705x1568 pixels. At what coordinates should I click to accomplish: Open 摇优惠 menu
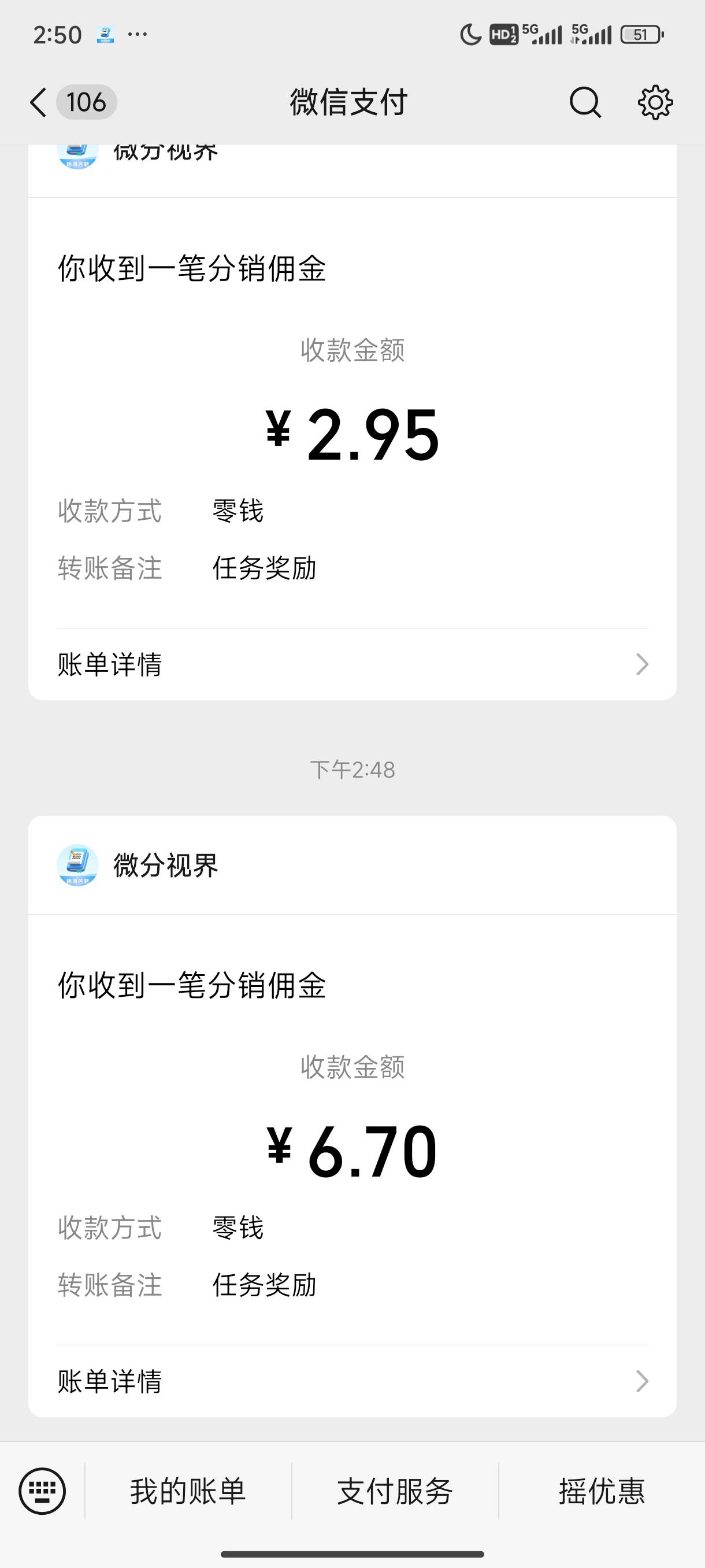pyautogui.click(x=602, y=1491)
